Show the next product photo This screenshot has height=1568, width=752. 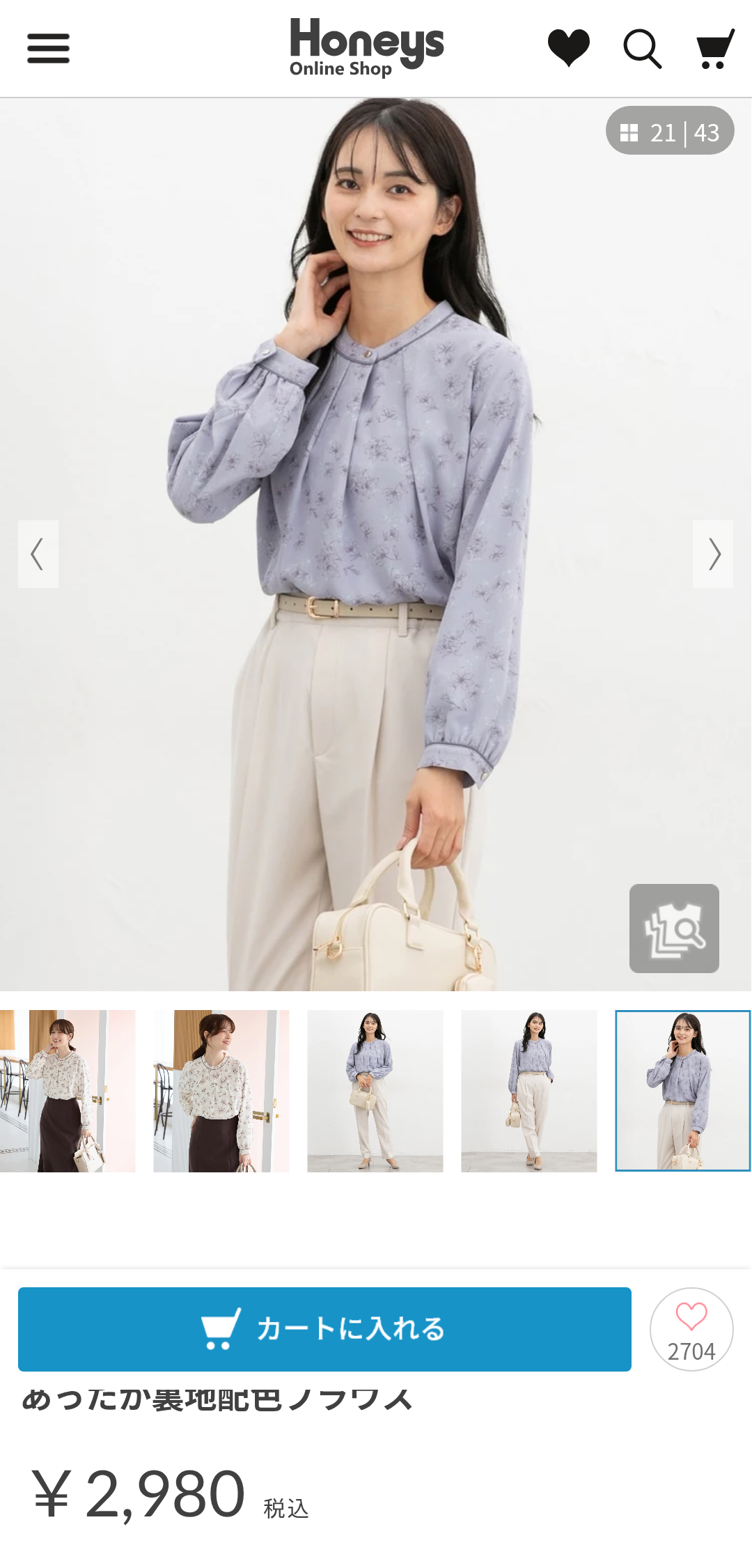[x=713, y=554]
